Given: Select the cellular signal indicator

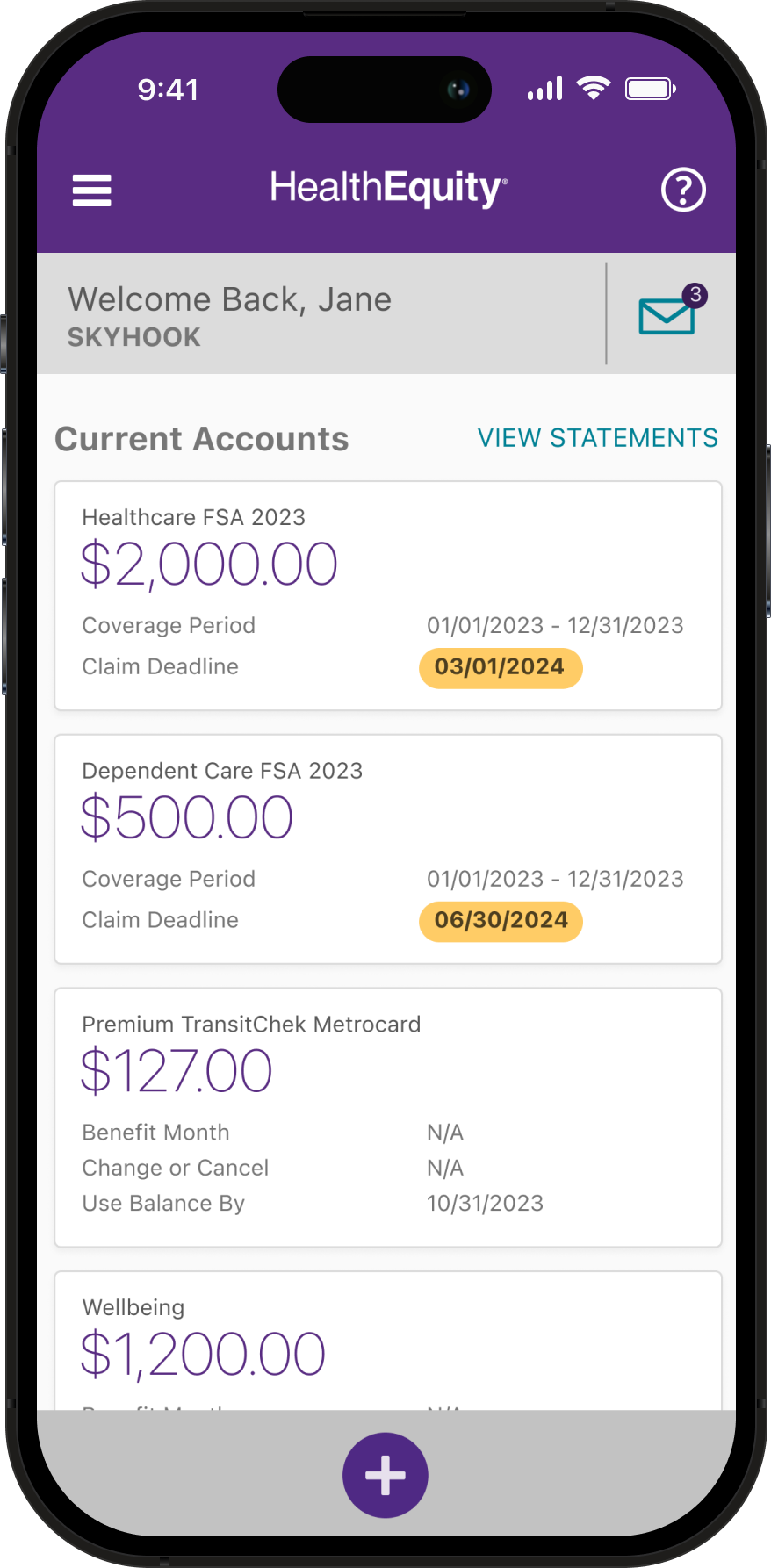Looking at the screenshot, I should click(x=544, y=88).
